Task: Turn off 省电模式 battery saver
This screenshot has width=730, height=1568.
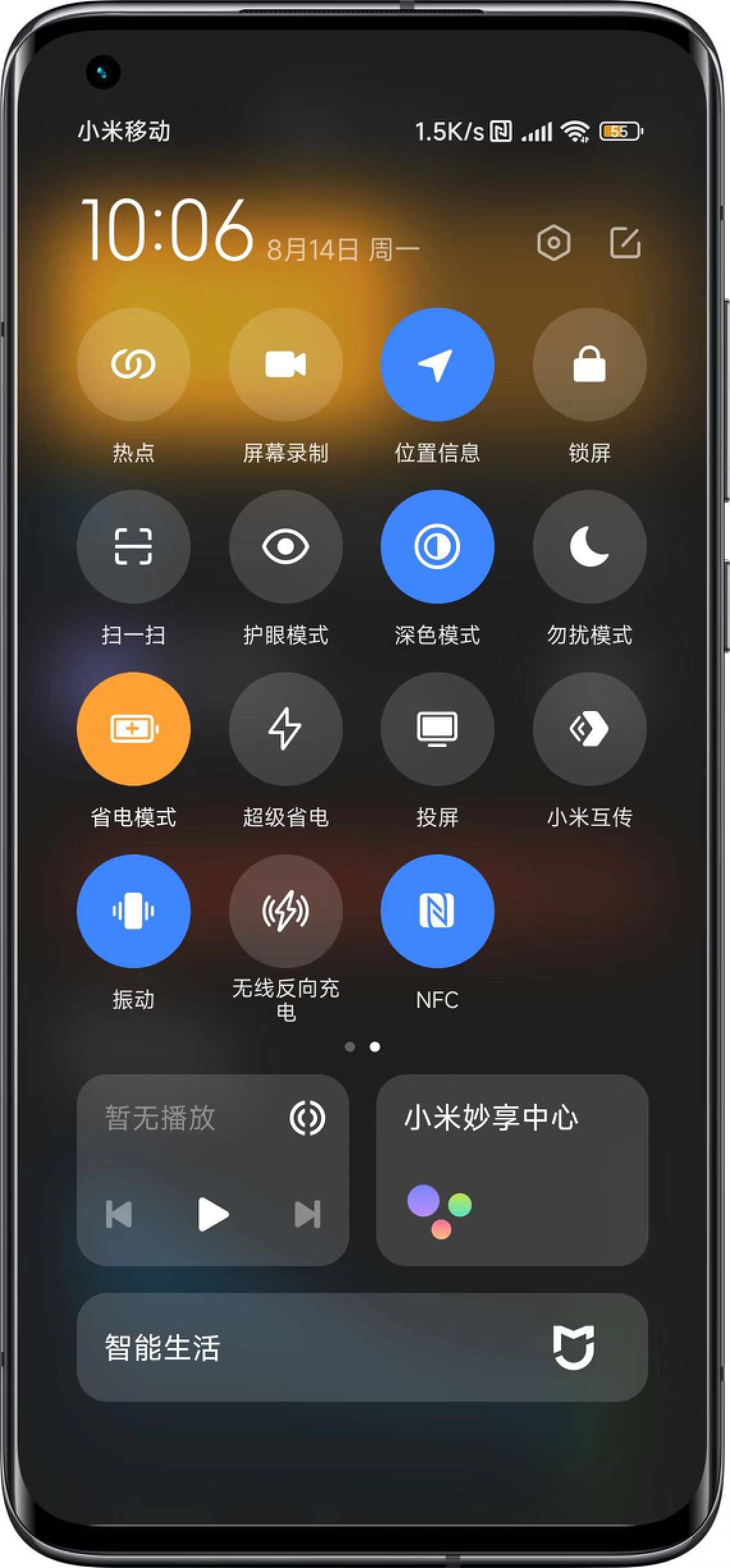Action: click(x=133, y=729)
